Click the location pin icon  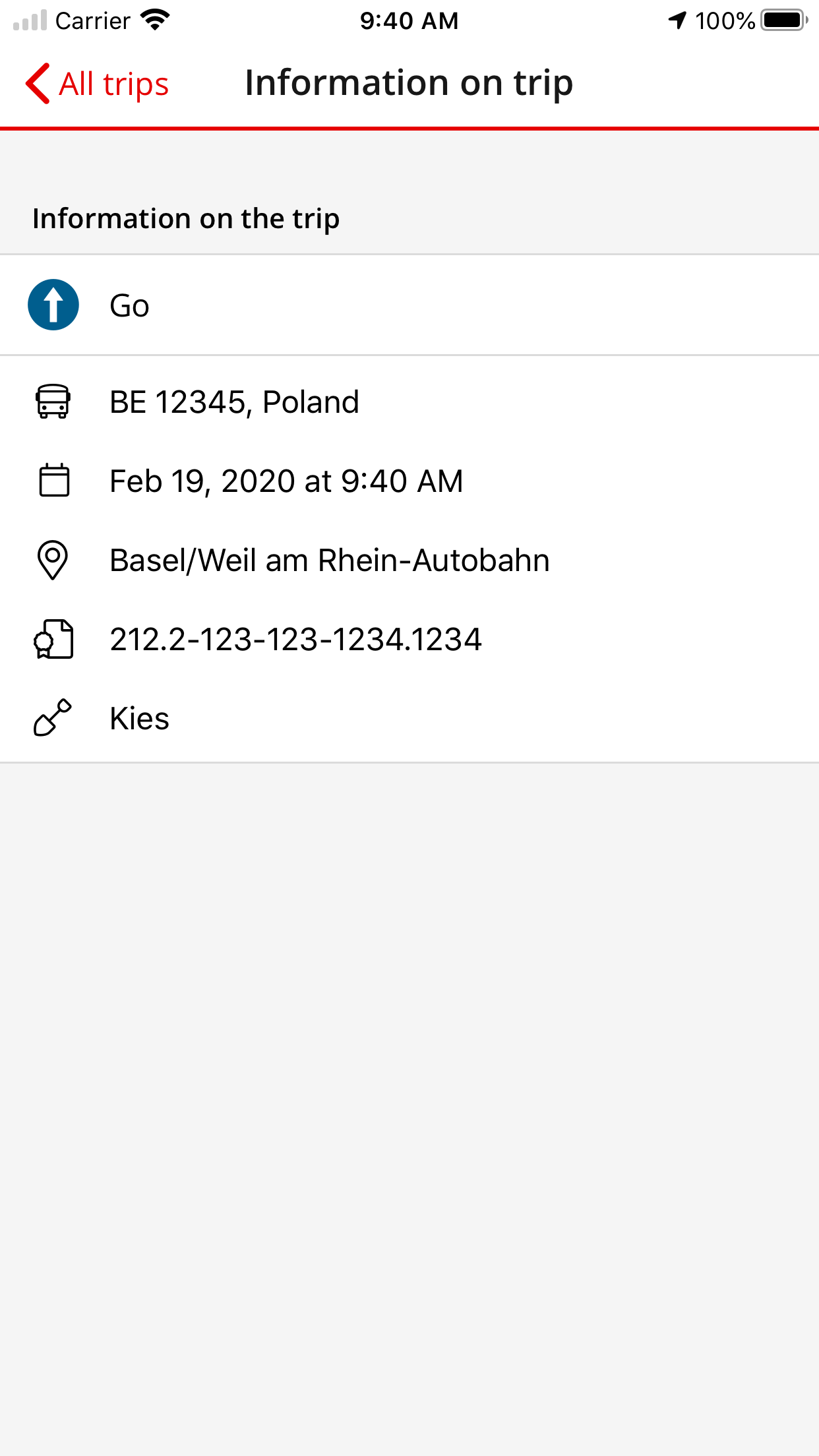[53, 560]
